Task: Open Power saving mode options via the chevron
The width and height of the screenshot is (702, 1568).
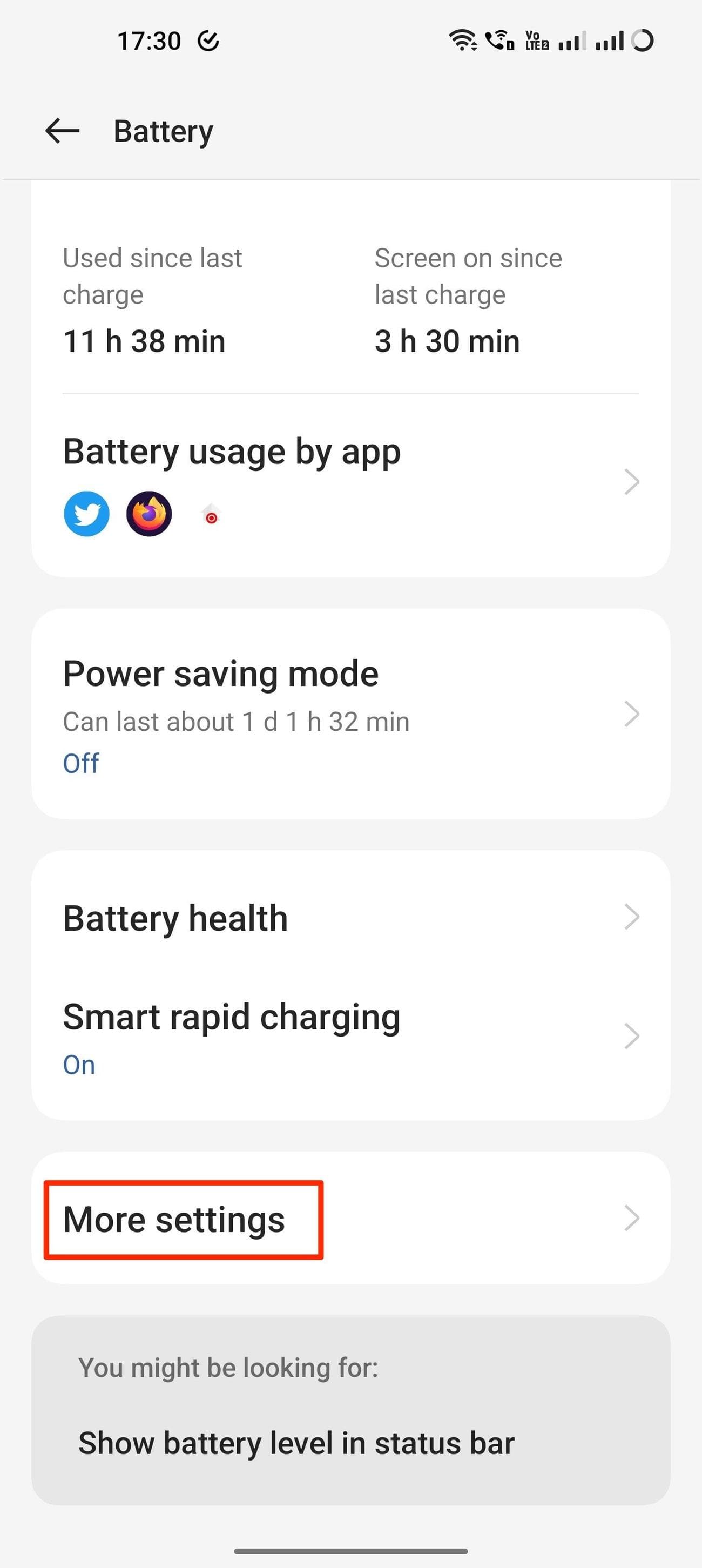Action: point(633,713)
